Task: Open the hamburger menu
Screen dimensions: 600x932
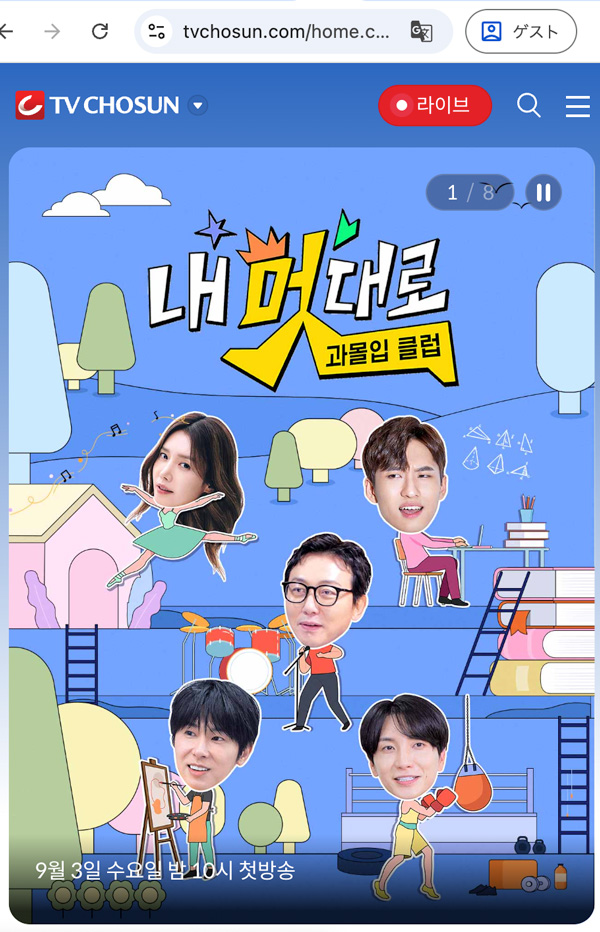Action: tap(577, 106)
